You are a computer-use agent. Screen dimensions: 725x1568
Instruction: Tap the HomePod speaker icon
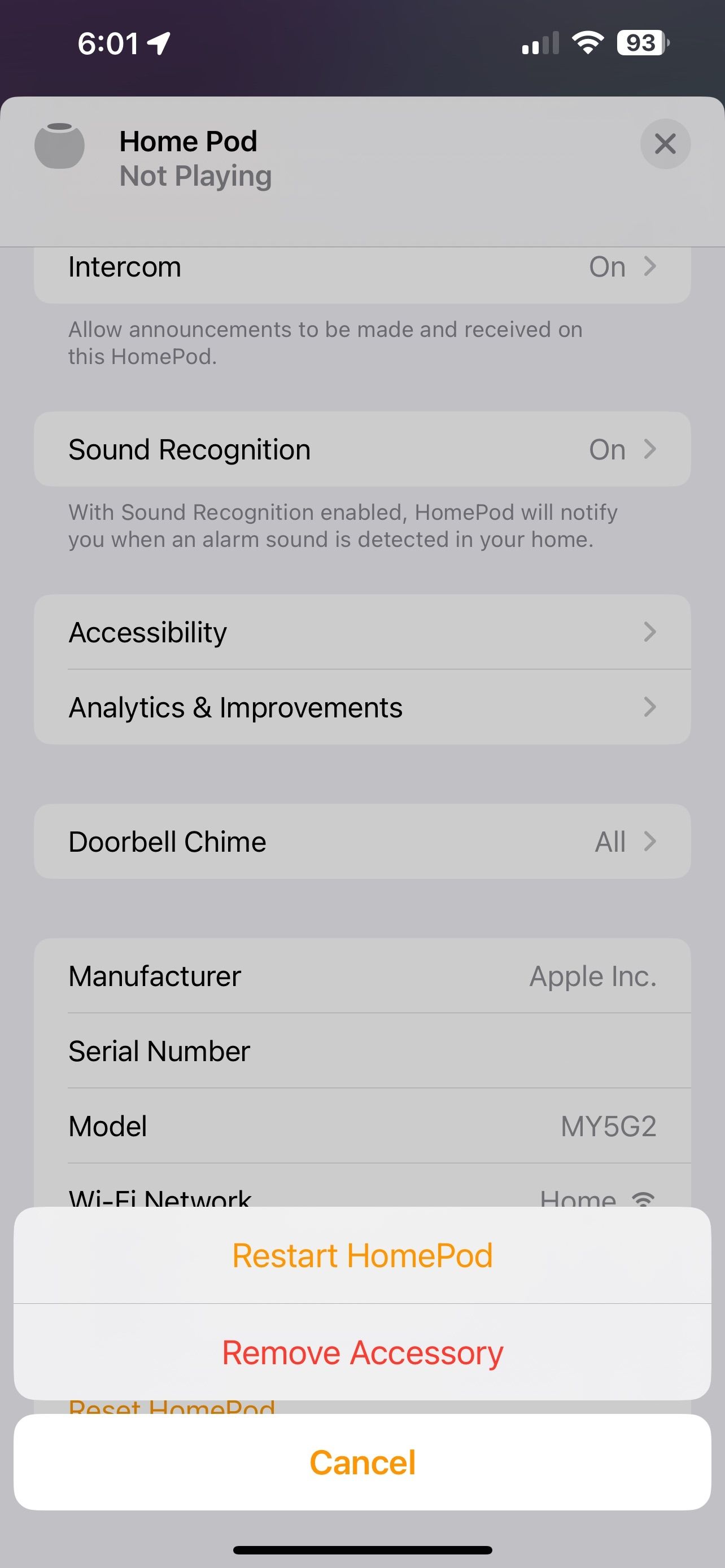pos(60,146)
